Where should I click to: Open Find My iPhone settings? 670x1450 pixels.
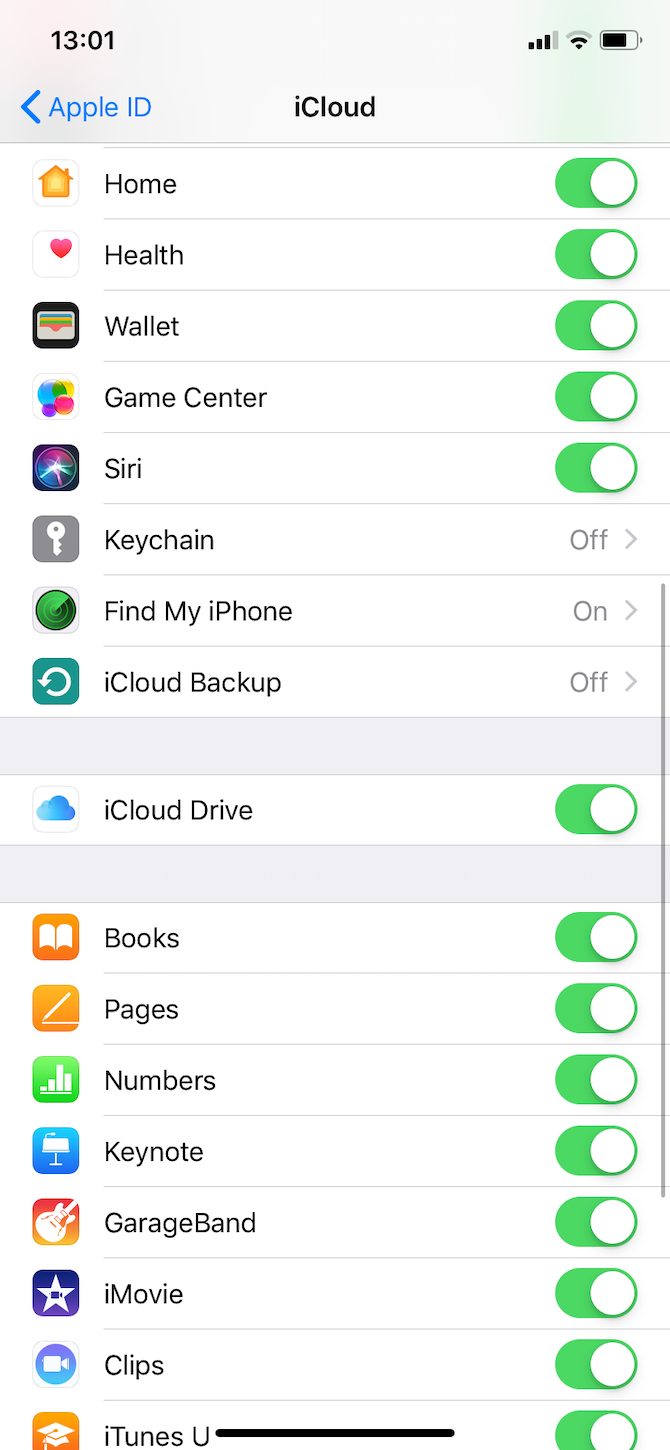(x=335, y=611)
